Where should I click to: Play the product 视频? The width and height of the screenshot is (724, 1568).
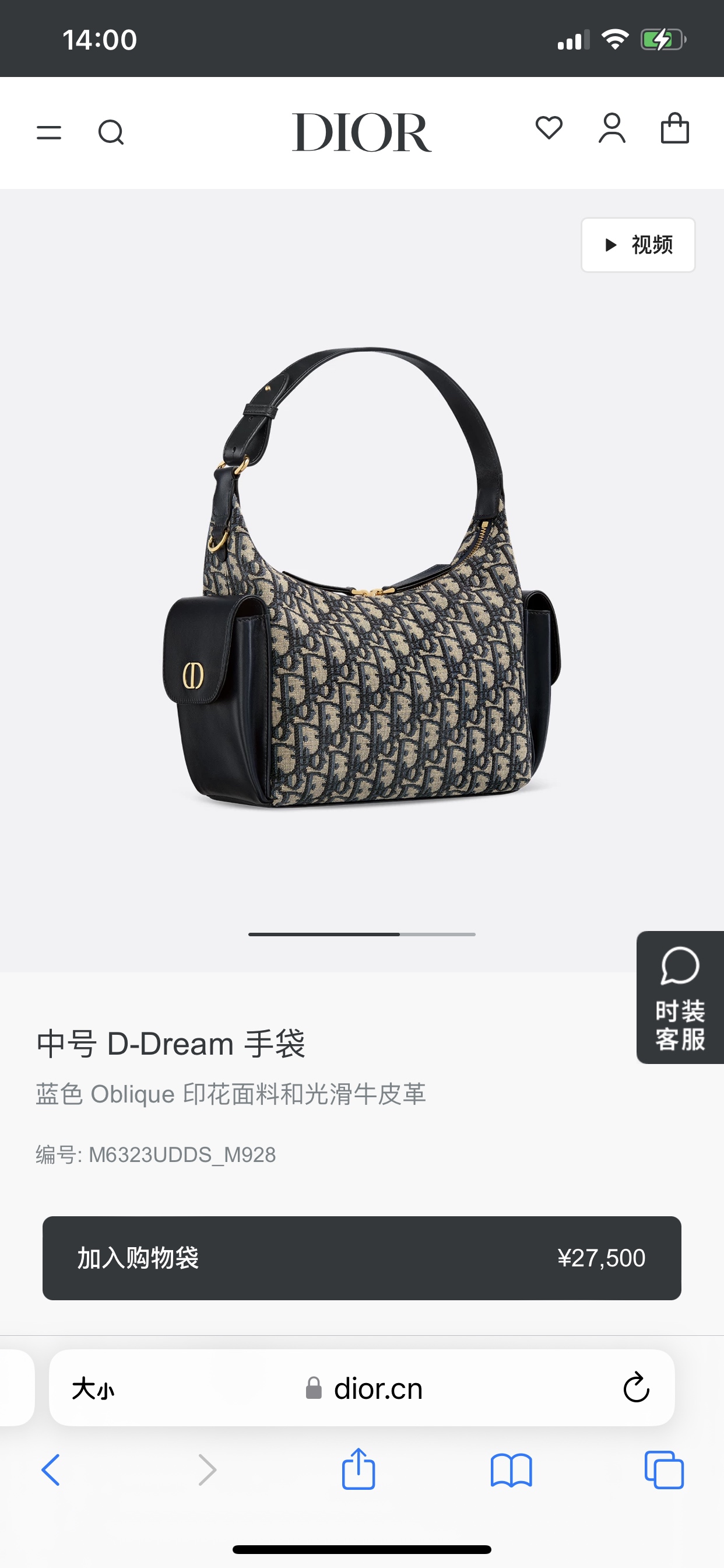(x=638, y=244)
